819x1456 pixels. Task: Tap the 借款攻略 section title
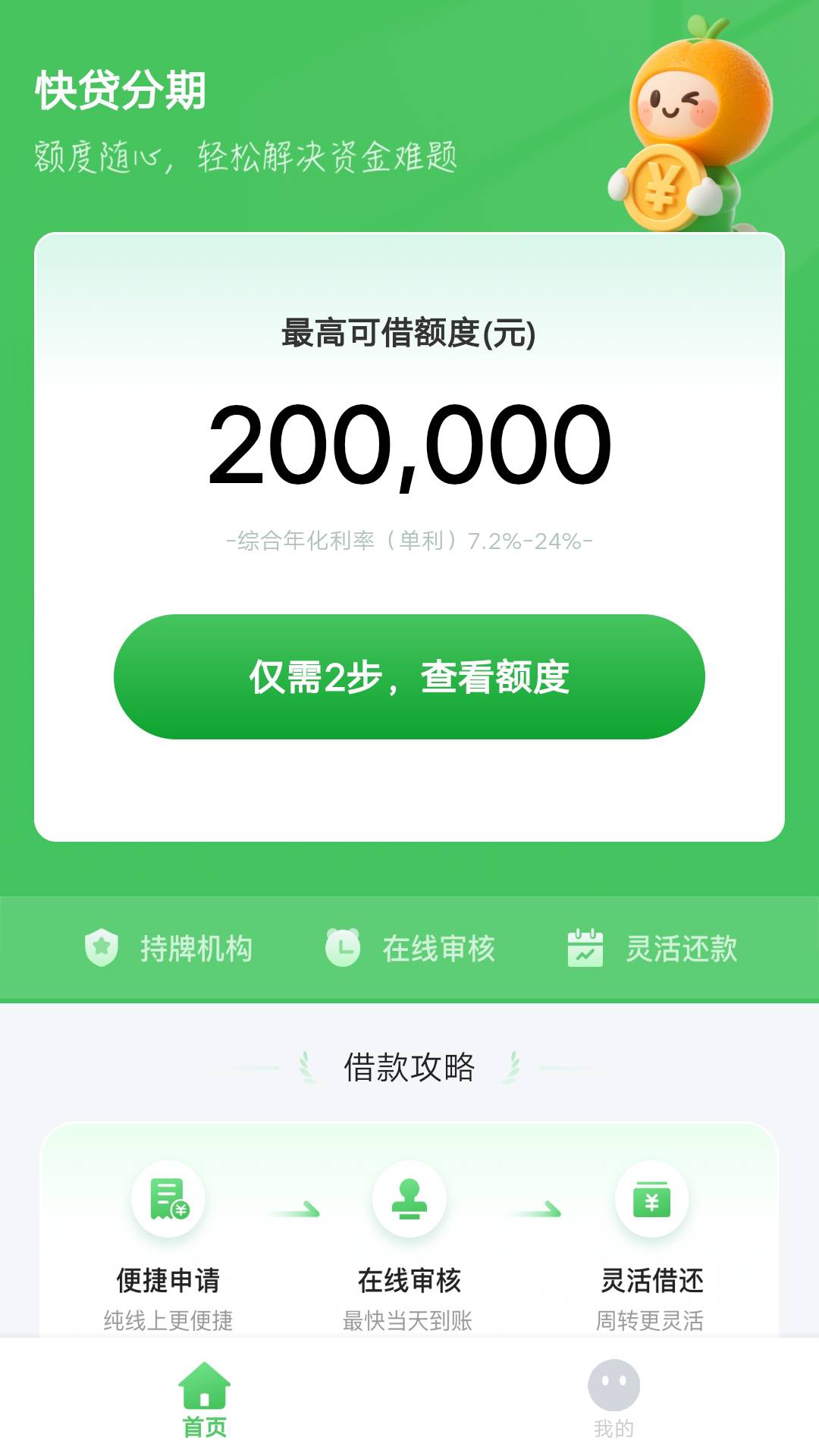pyautogui.click(x=409, y=1065)
